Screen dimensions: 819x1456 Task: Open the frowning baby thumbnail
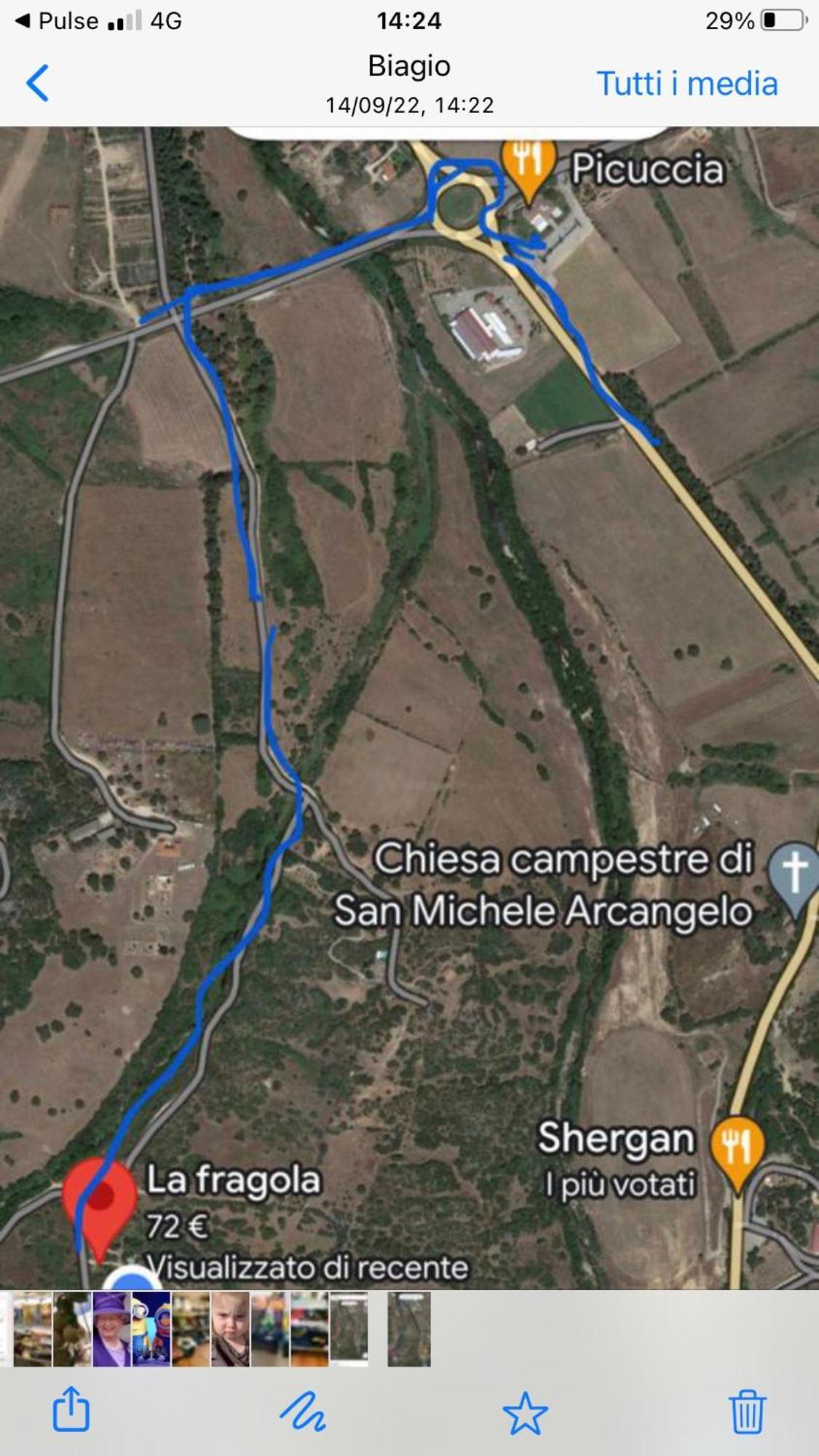pyautogui.click(x=230, y=1329)
